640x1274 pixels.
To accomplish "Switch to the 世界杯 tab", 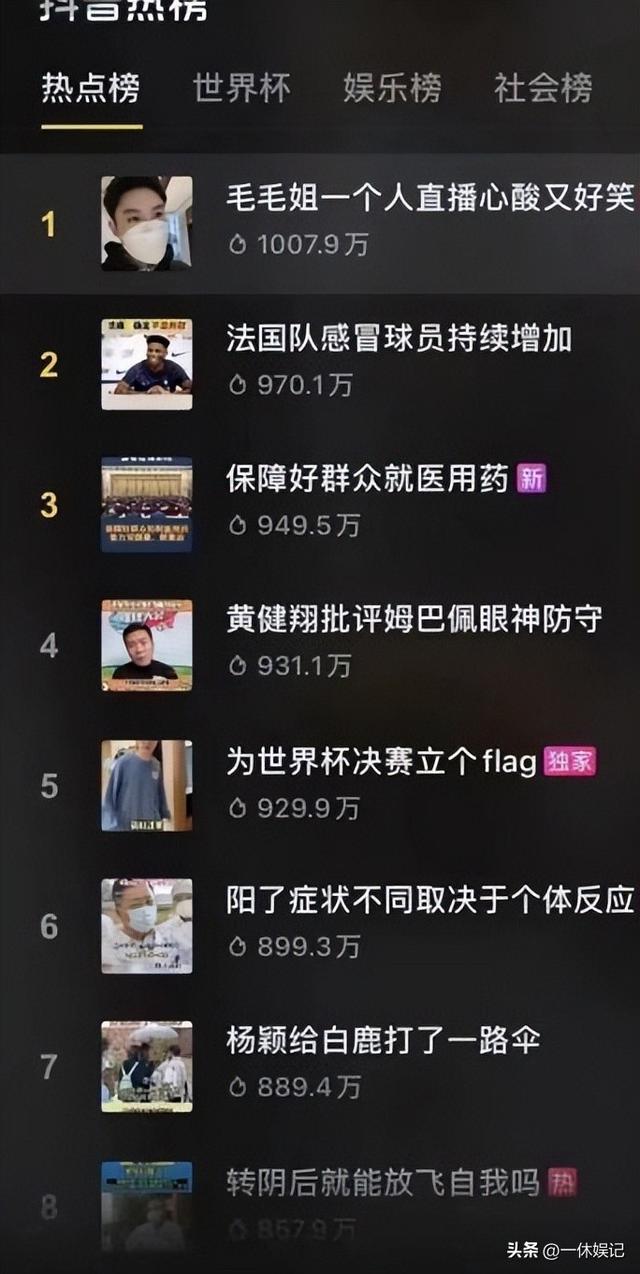I will click(241, 89).
